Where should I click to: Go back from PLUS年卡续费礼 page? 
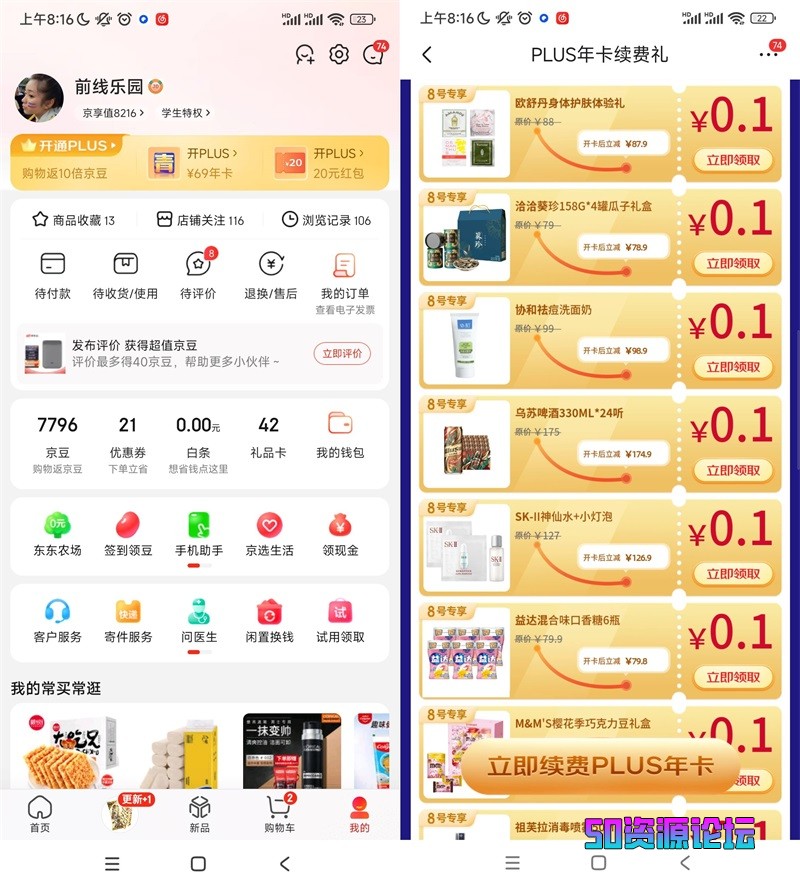click(428, 55)
